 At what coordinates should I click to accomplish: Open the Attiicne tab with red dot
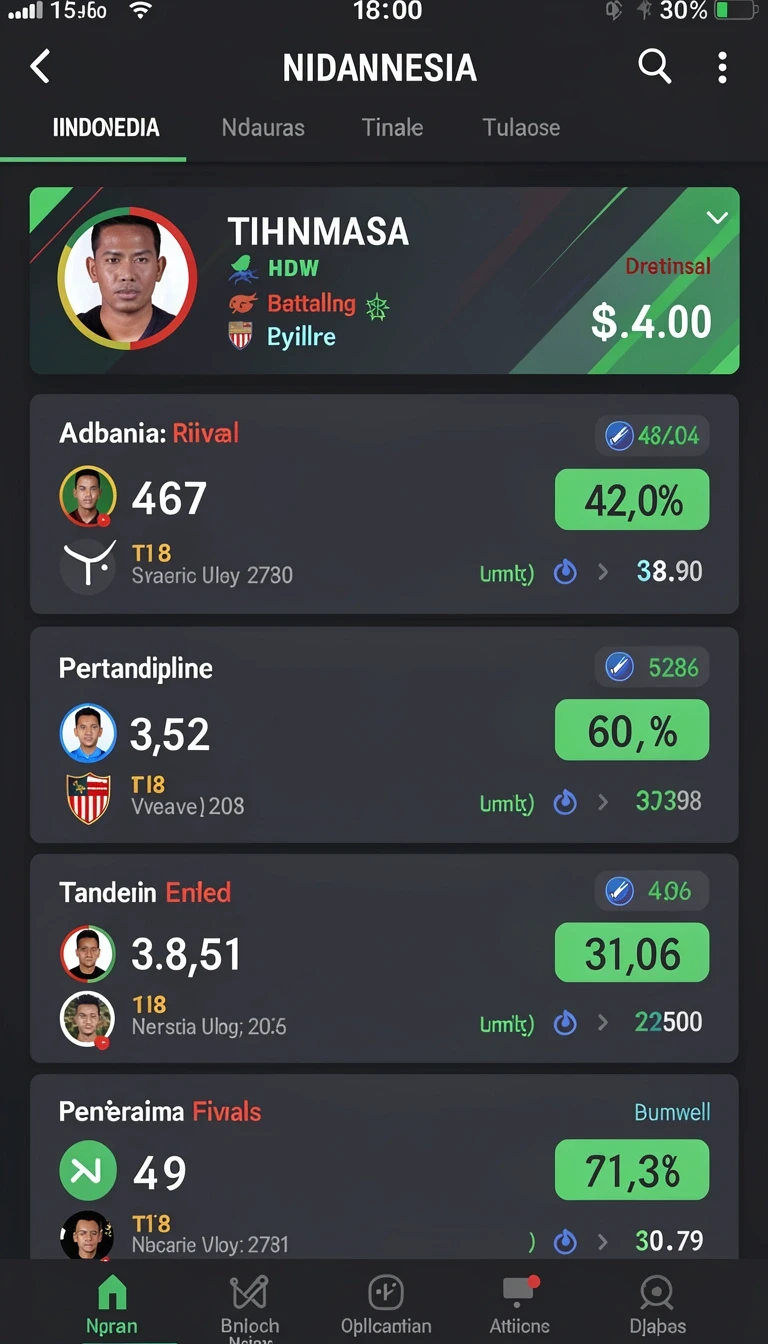click(x=519, y=1306)
